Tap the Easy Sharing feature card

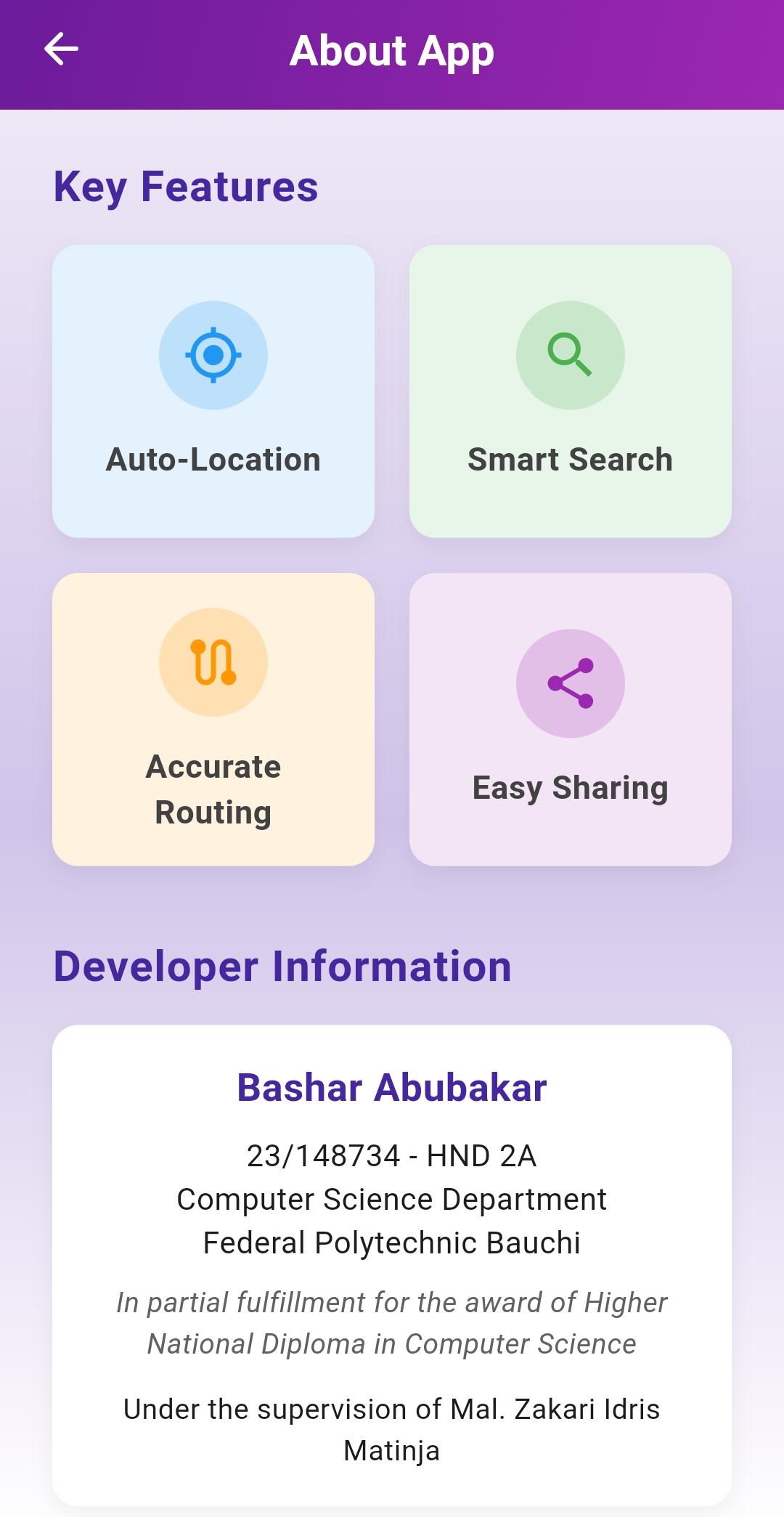click(571, 717)
